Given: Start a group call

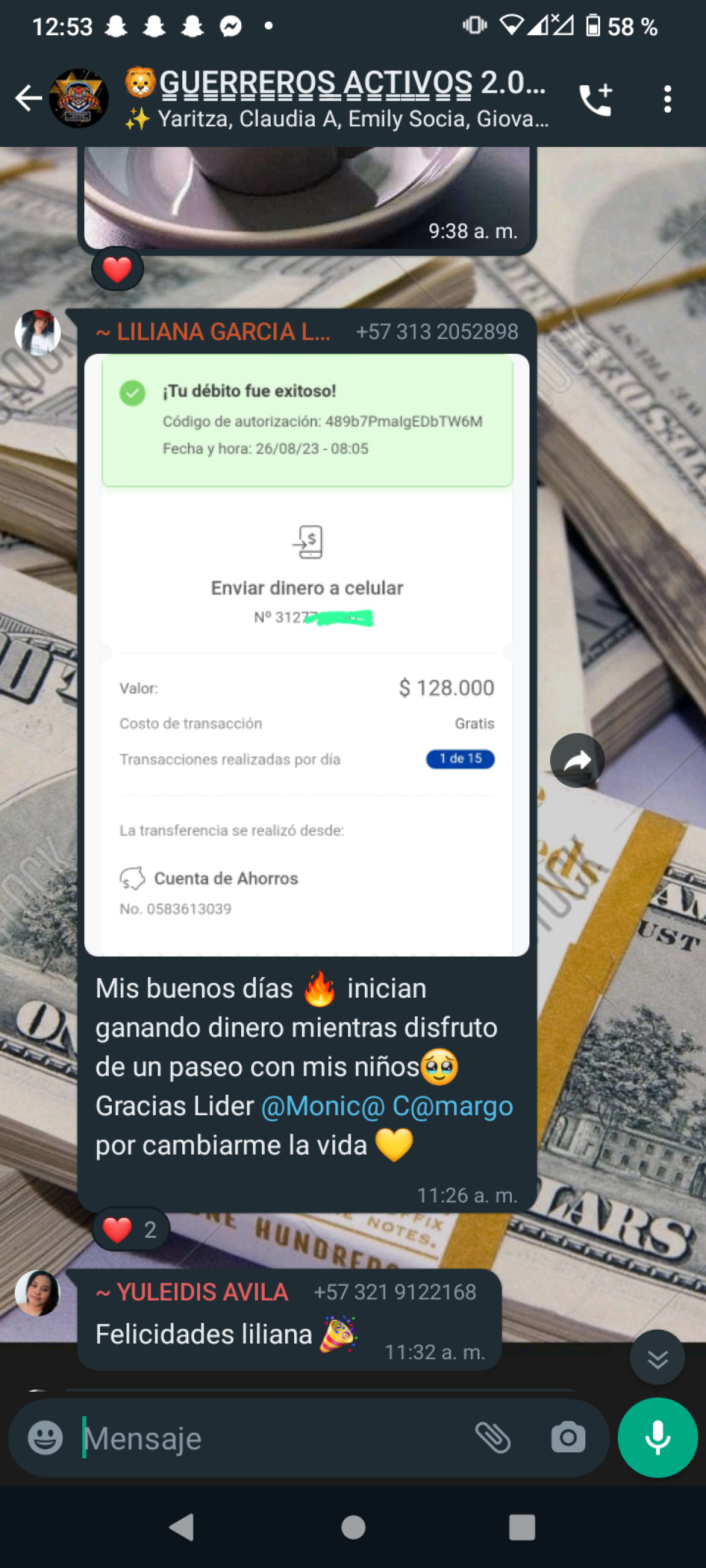Looking at the screenshot, I should (596, 99).
